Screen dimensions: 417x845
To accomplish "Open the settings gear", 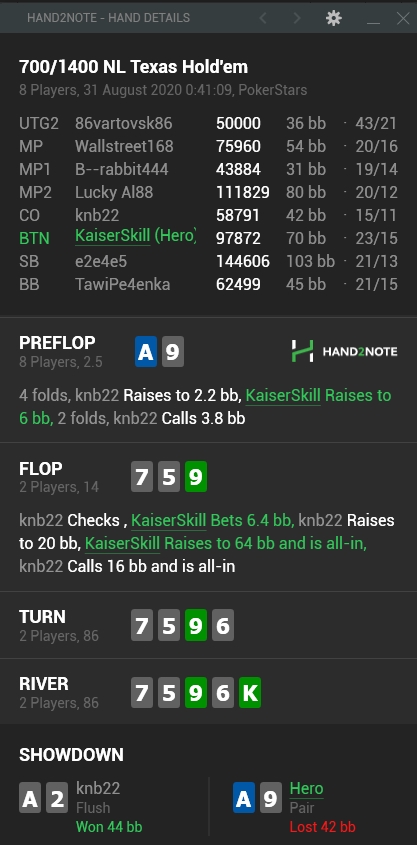I will point(334,18).
